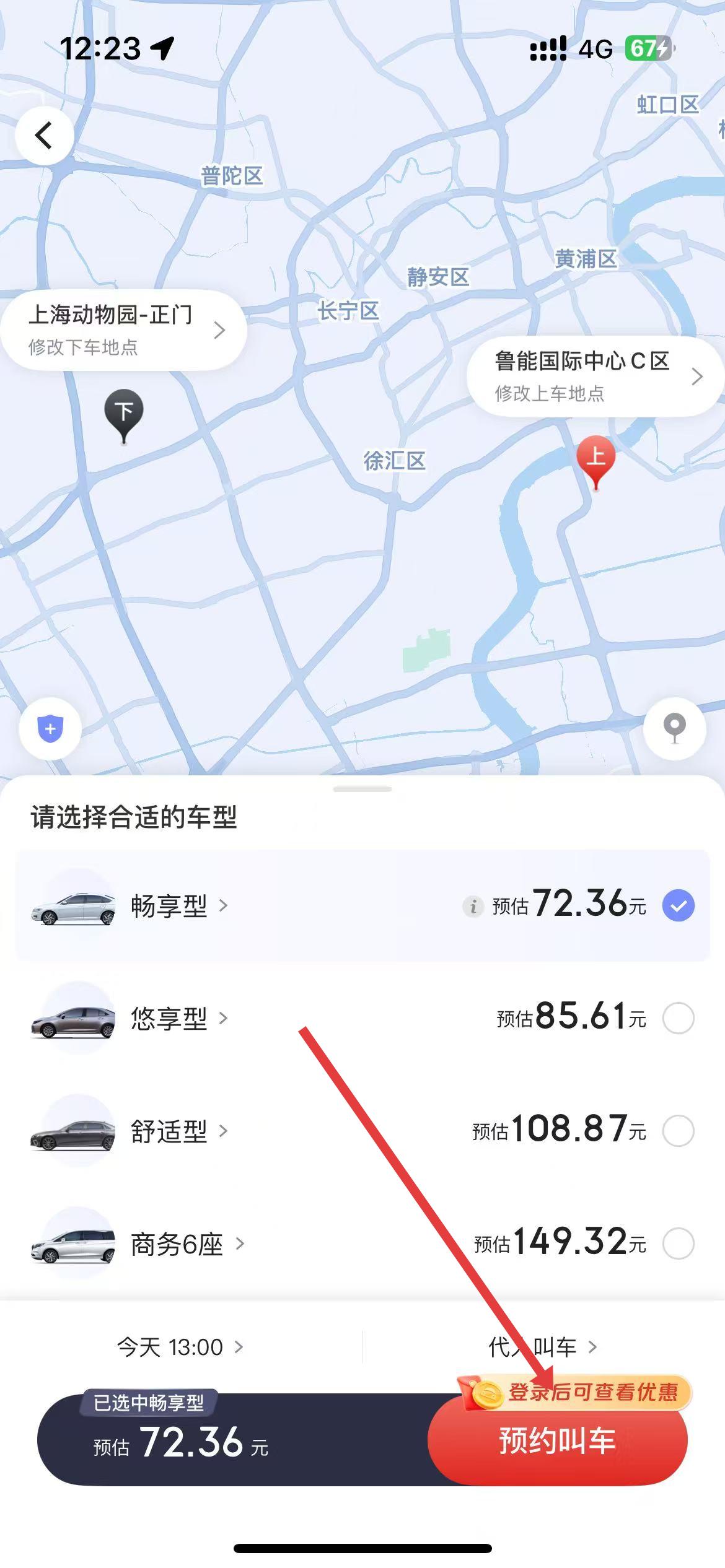Viewport: 725px width, 1568px height.
Task: View fare info icon beside 72.36元 estimate
Action: click(x=473, y=907)
